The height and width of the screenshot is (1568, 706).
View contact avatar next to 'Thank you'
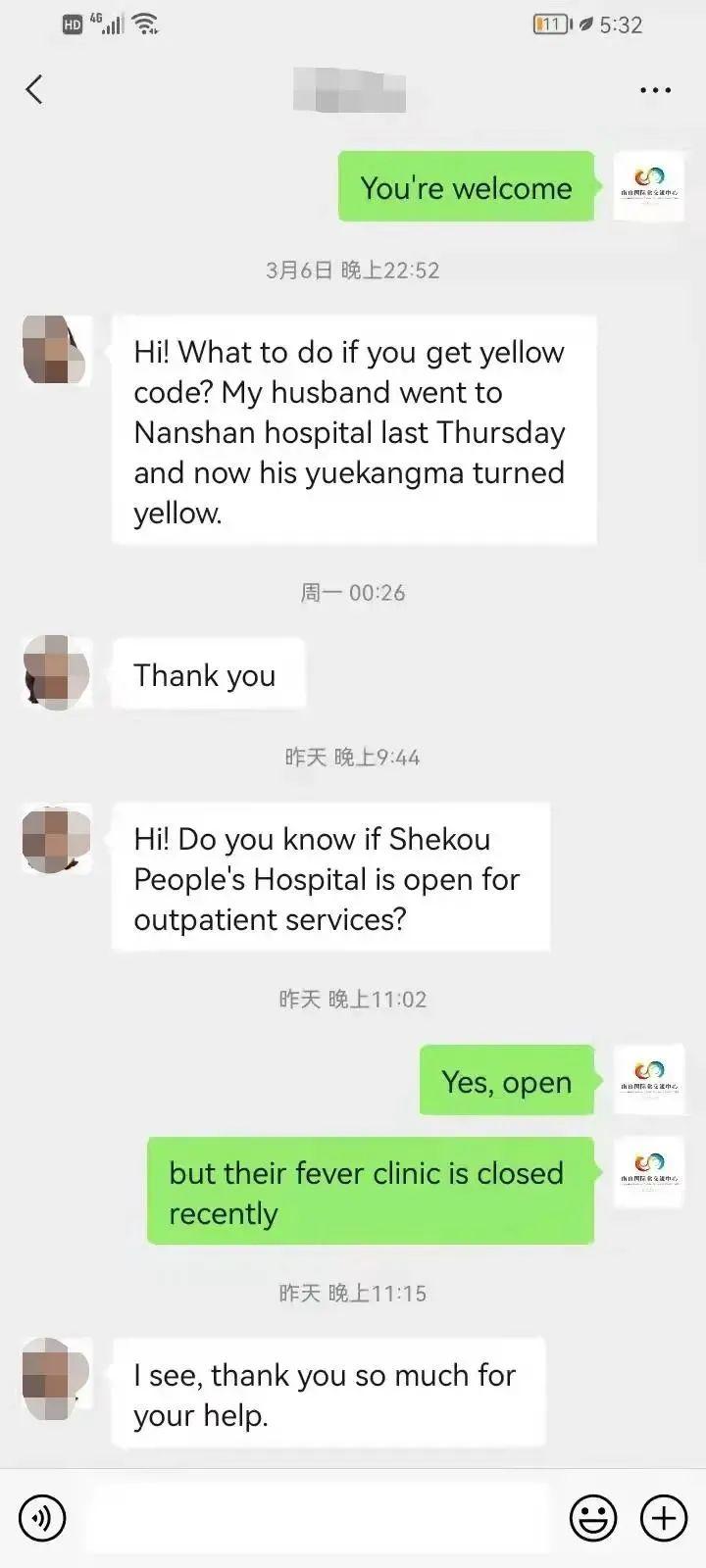pos(57,672)
